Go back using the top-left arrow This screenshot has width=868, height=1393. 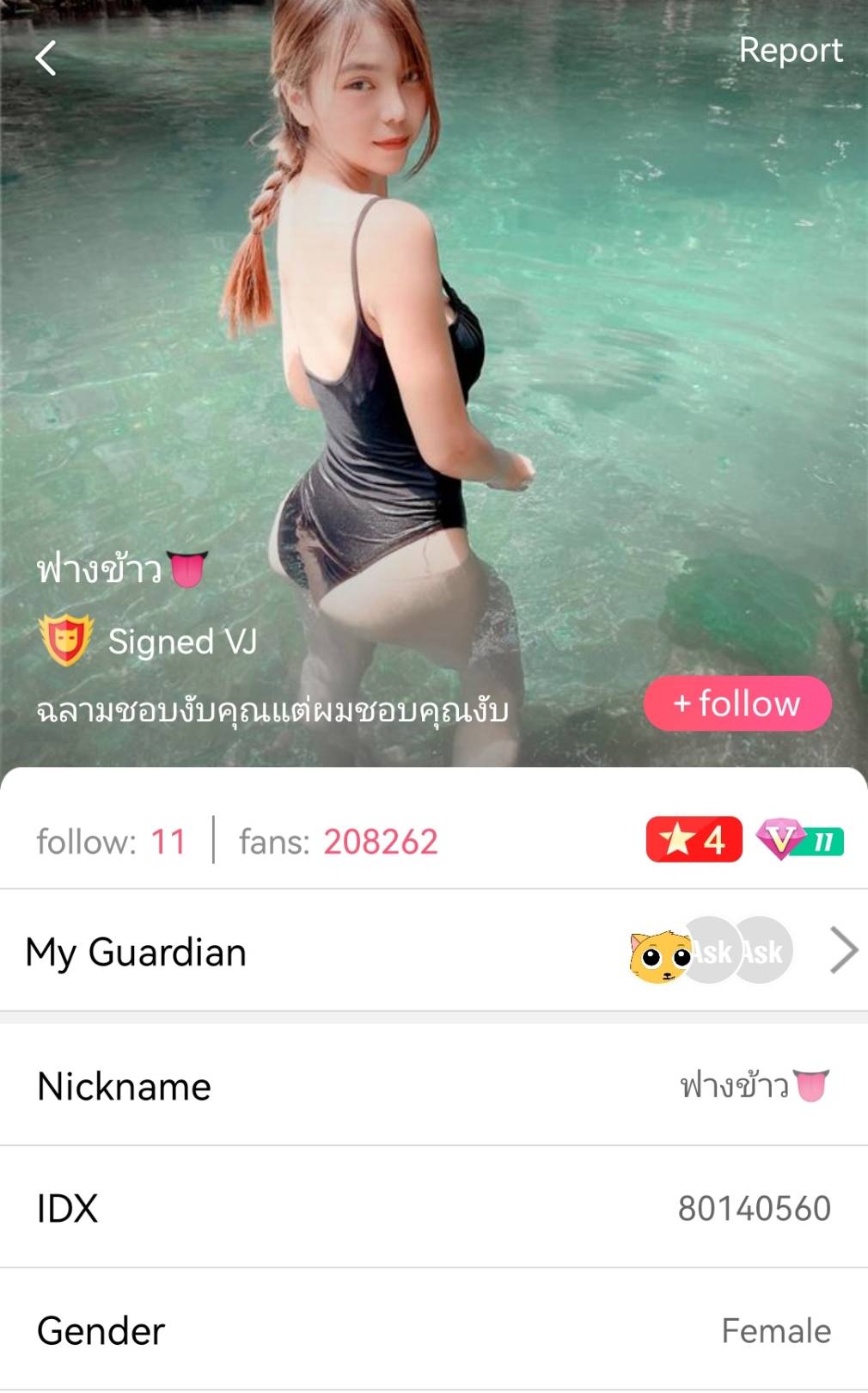pyautogui.click(x=46, y=58)
